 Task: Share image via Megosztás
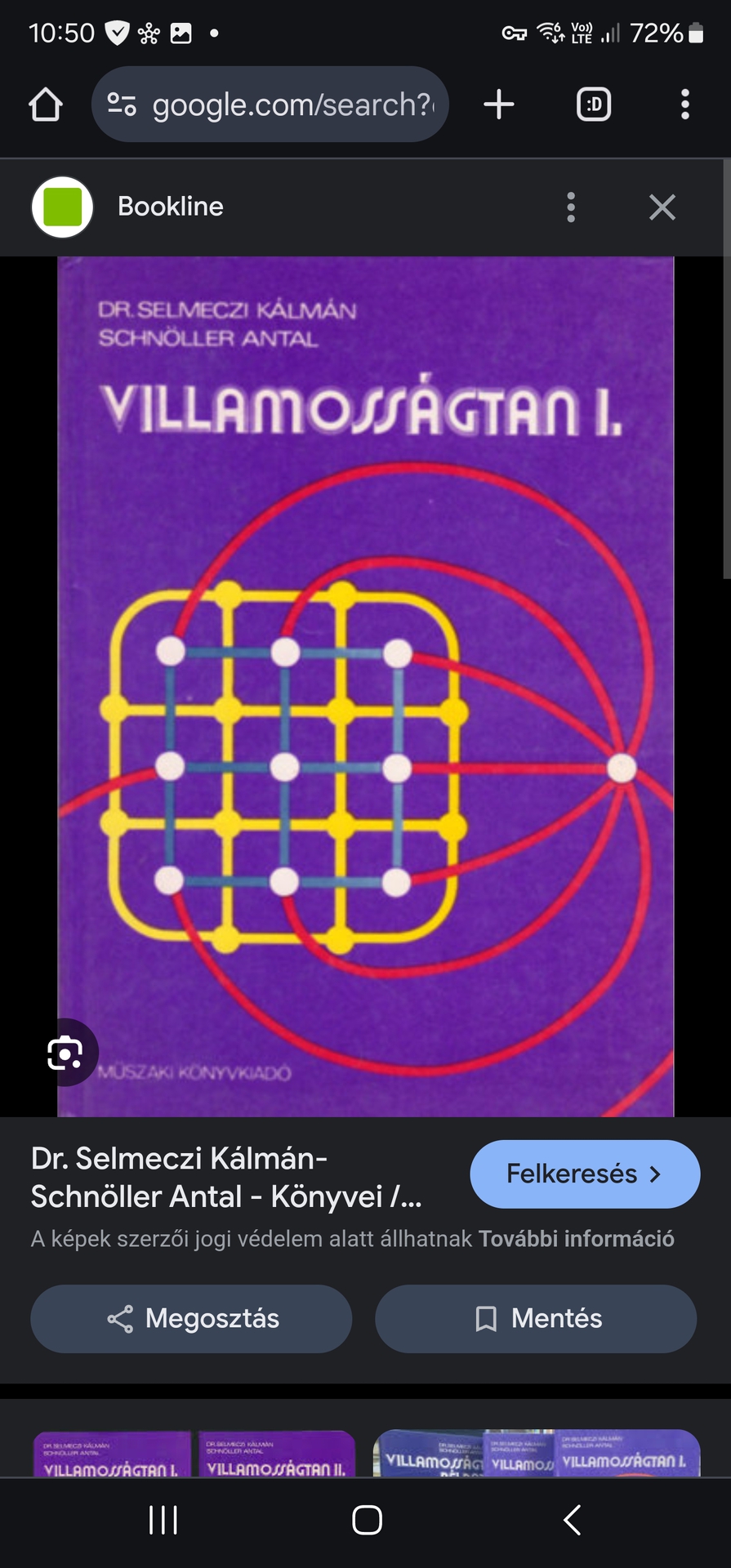192,1318
